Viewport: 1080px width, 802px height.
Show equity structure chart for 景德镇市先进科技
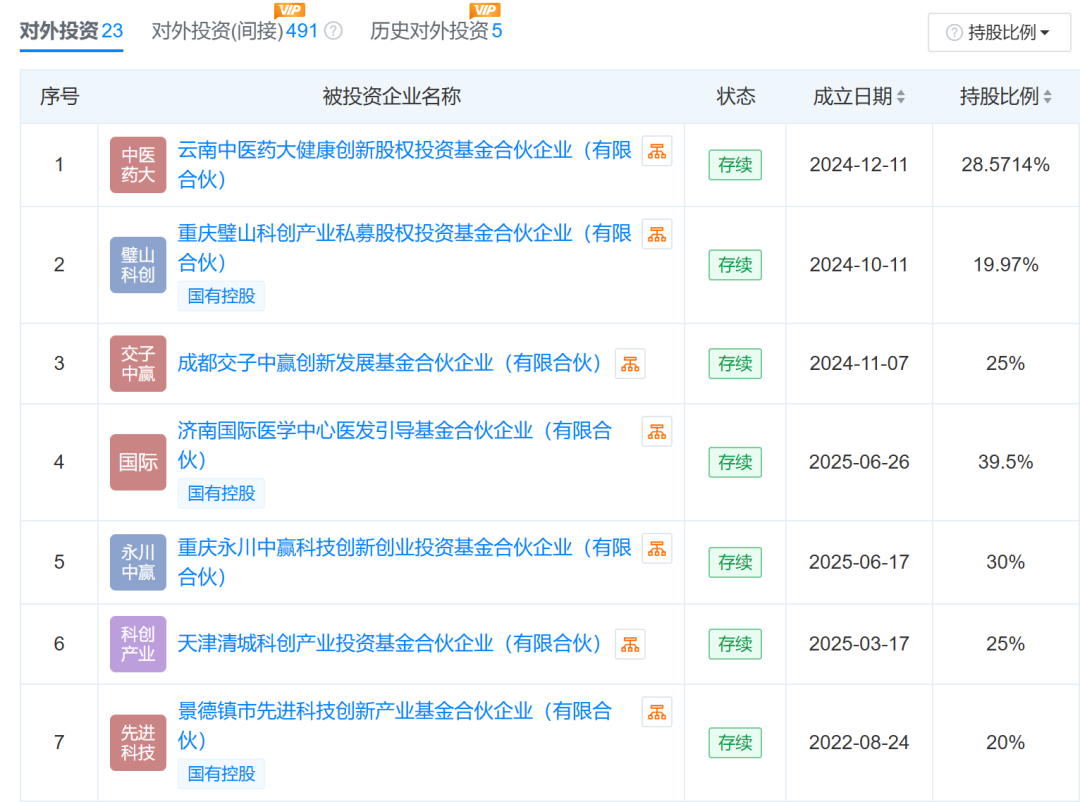pyautogui.click(x=657, y=712)
